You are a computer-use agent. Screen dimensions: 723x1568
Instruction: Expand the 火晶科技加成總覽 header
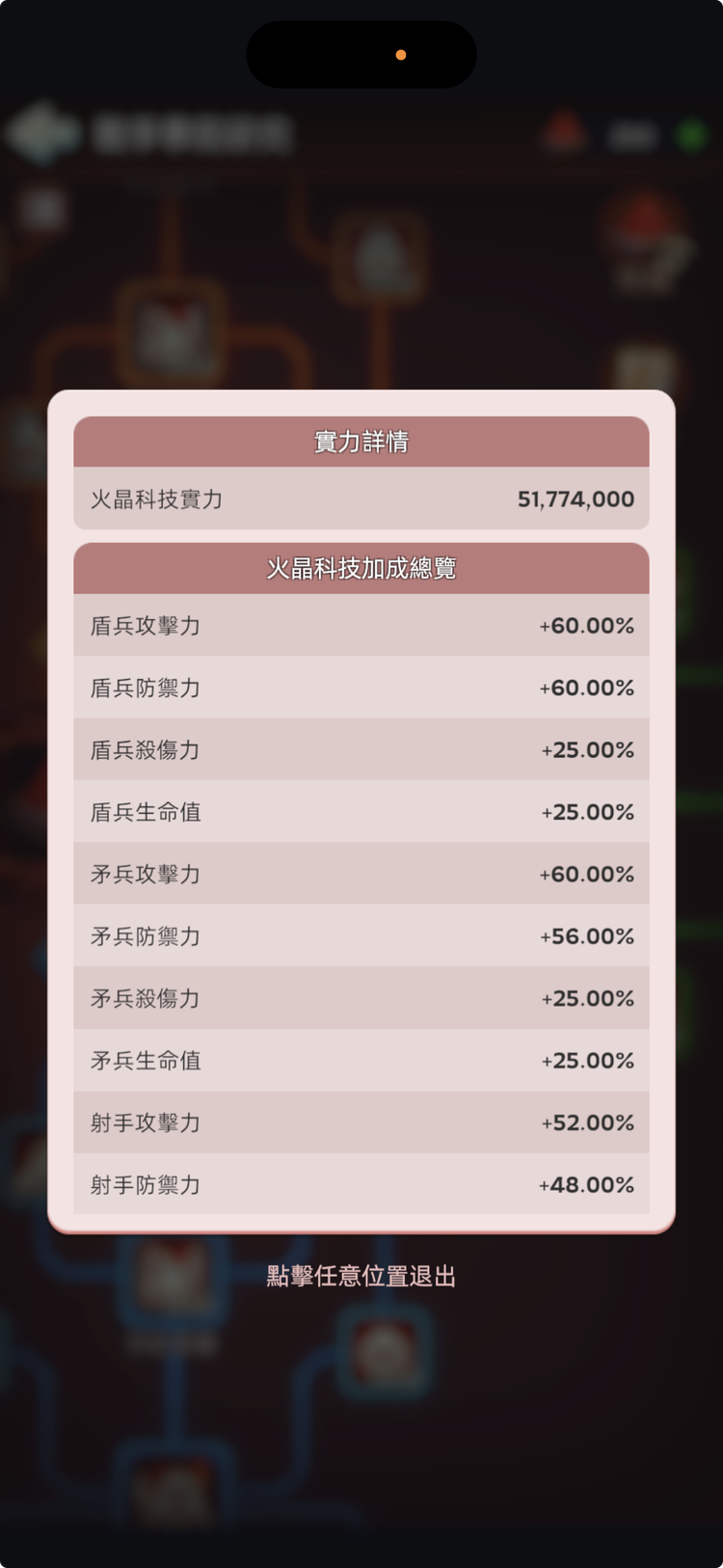pyautogui.click(x=361, y=568)
